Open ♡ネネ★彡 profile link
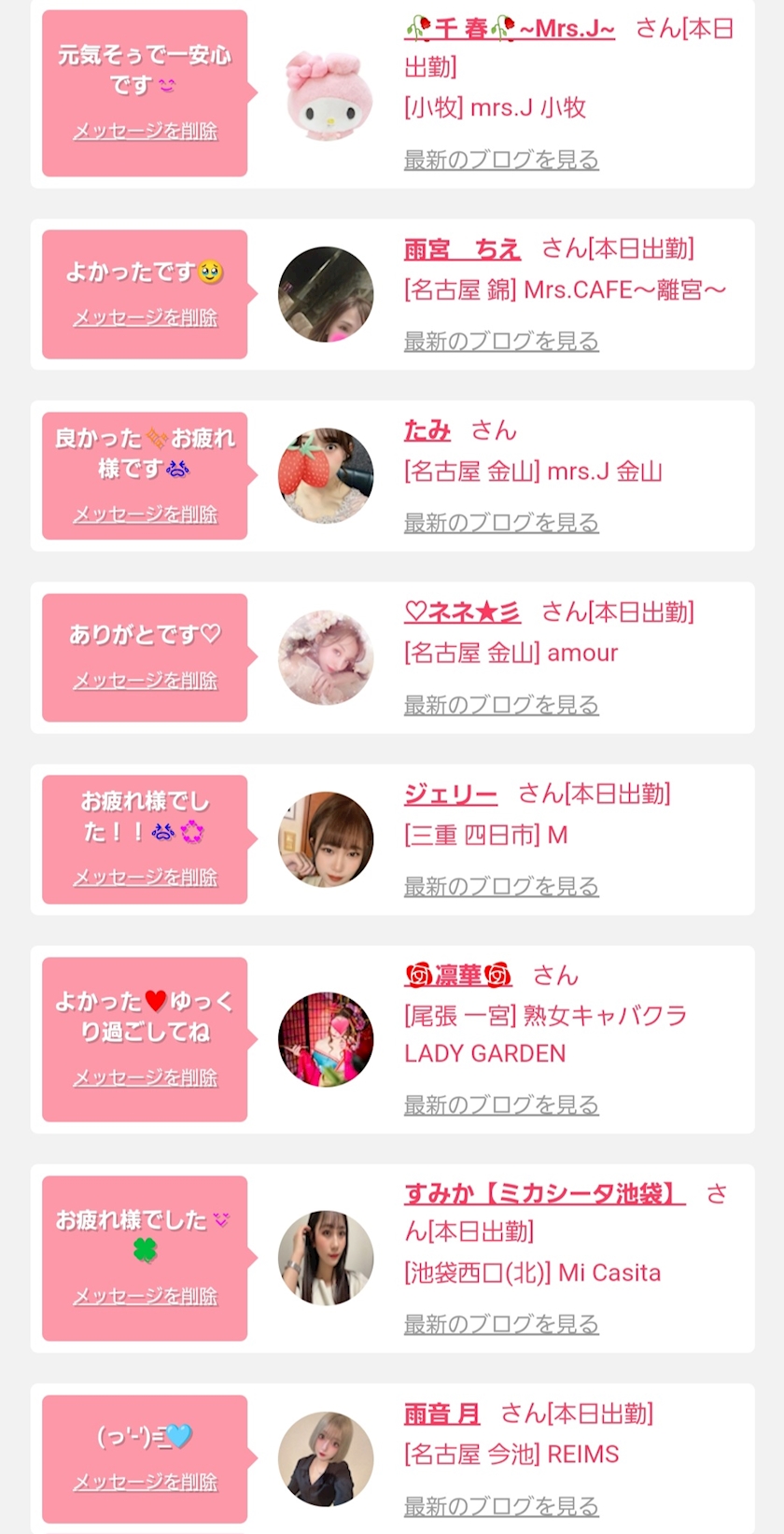784x1534 pixels. click(x=462, y=612)
